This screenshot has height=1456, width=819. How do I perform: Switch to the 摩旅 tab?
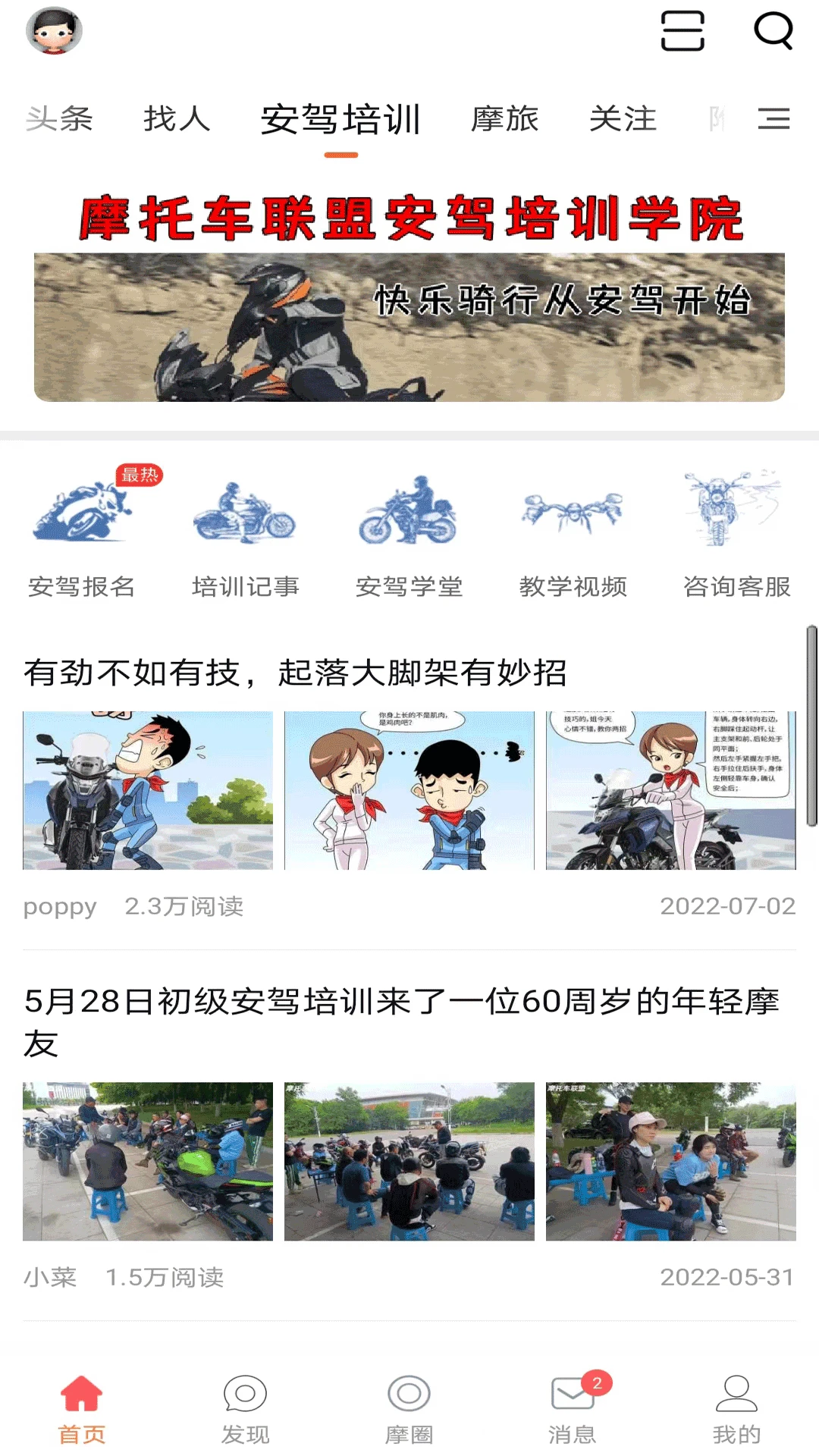coord(504,119)
